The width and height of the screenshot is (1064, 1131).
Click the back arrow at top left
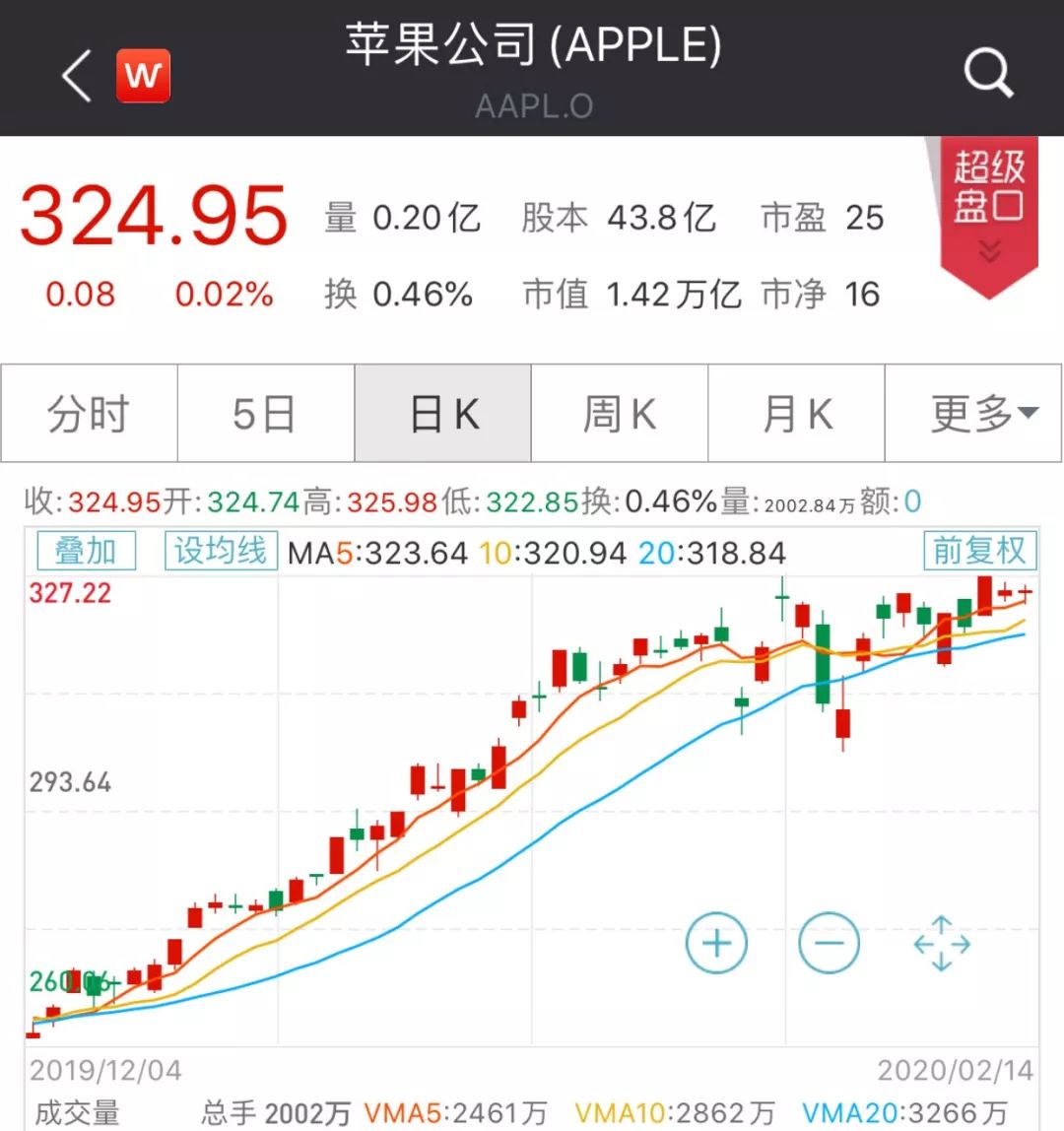click(x=74, y=72)
